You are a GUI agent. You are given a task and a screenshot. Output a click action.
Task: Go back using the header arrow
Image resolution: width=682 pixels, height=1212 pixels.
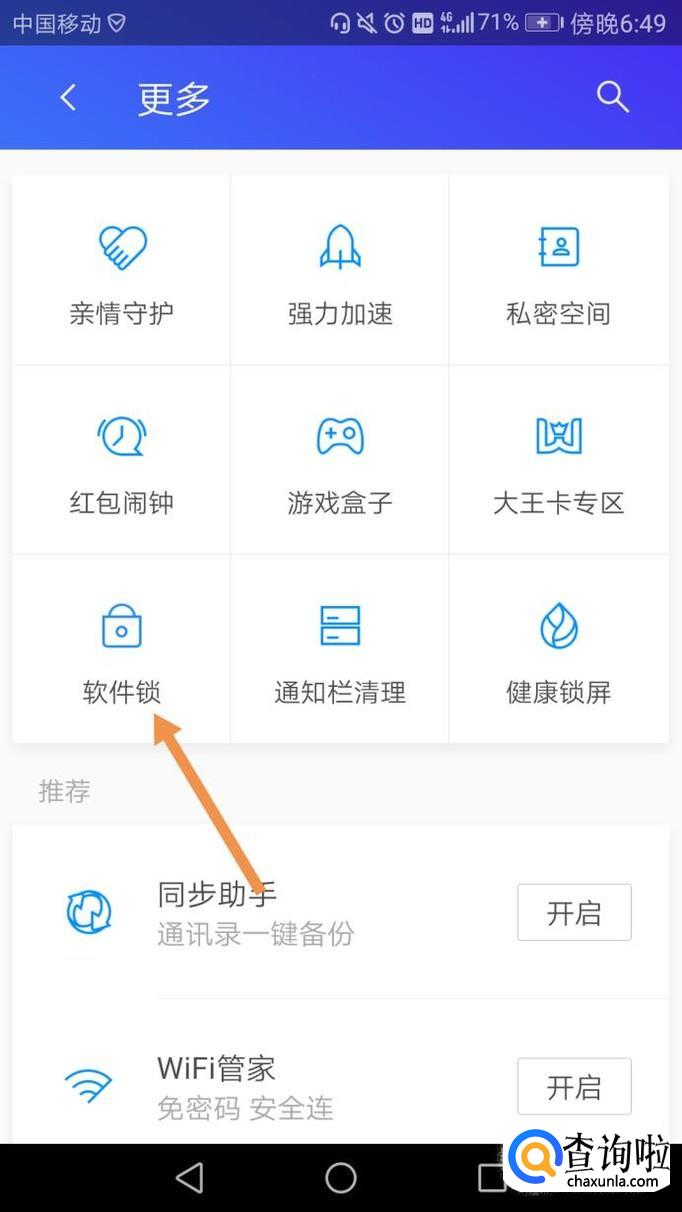point(68,98)
